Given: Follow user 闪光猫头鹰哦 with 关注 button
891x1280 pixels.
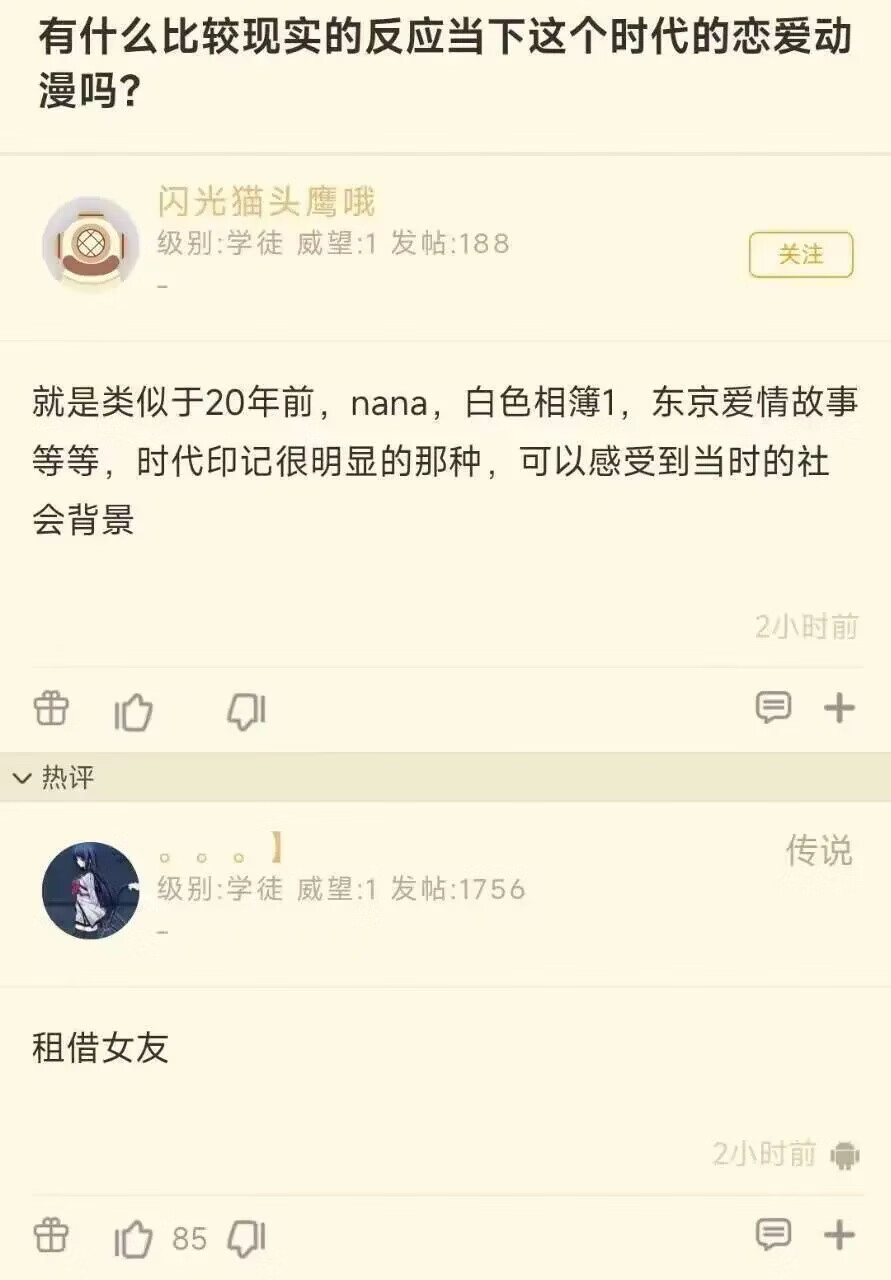Looking at the screenshot, I should (800, 255).
